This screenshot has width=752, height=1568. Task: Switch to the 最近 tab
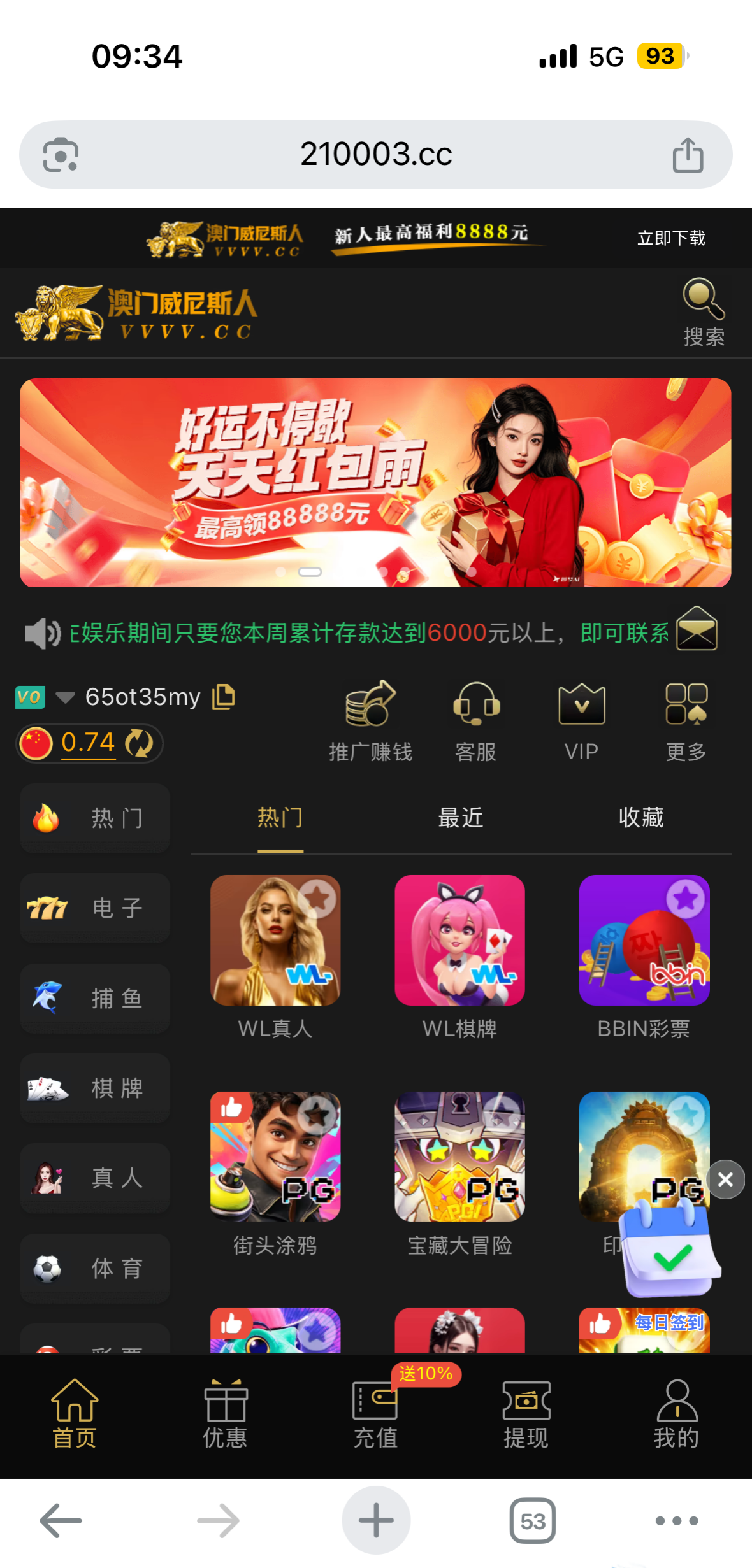pos(460,818)
